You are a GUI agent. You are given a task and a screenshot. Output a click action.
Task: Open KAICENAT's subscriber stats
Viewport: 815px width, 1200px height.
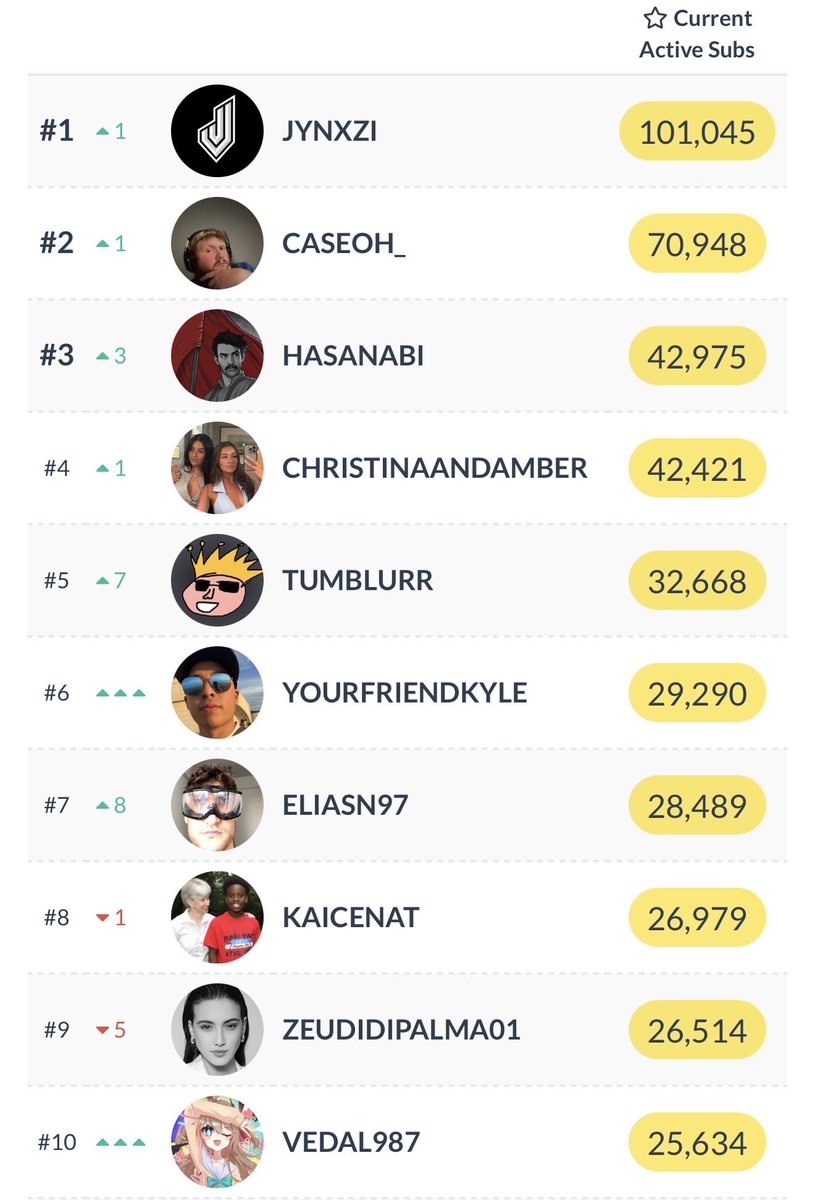tap(350, 917)
